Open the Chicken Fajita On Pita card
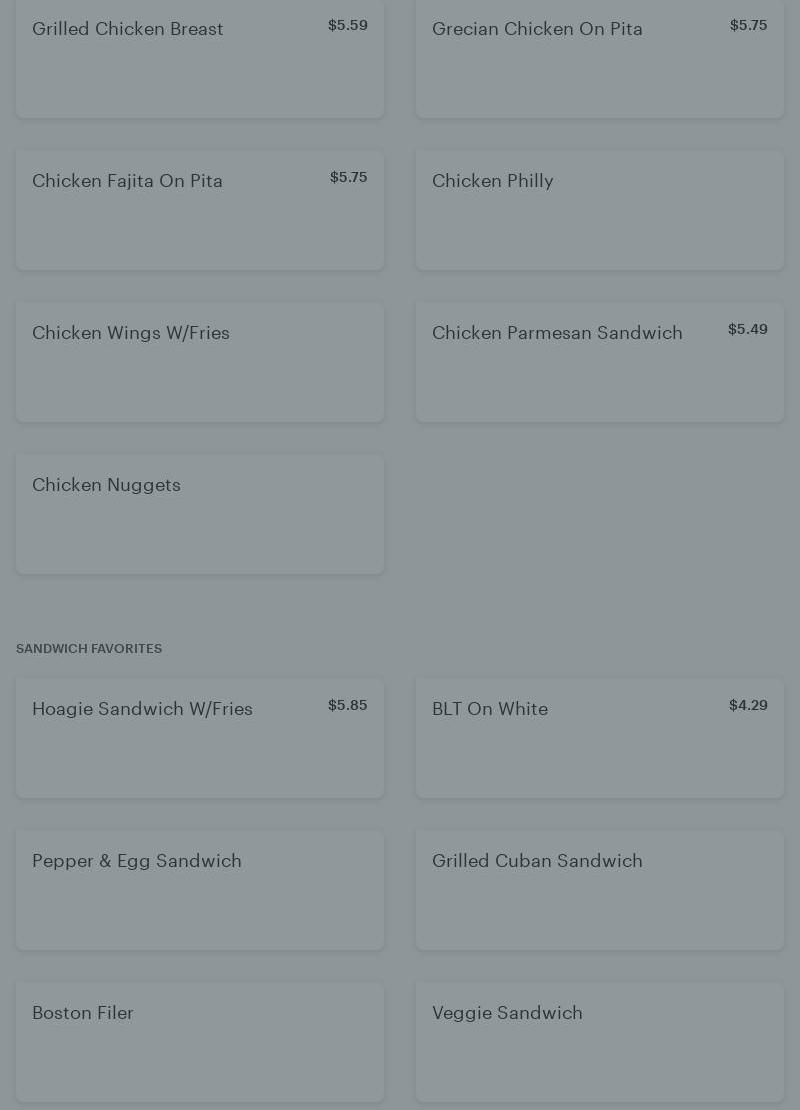 tap(200, 210)
